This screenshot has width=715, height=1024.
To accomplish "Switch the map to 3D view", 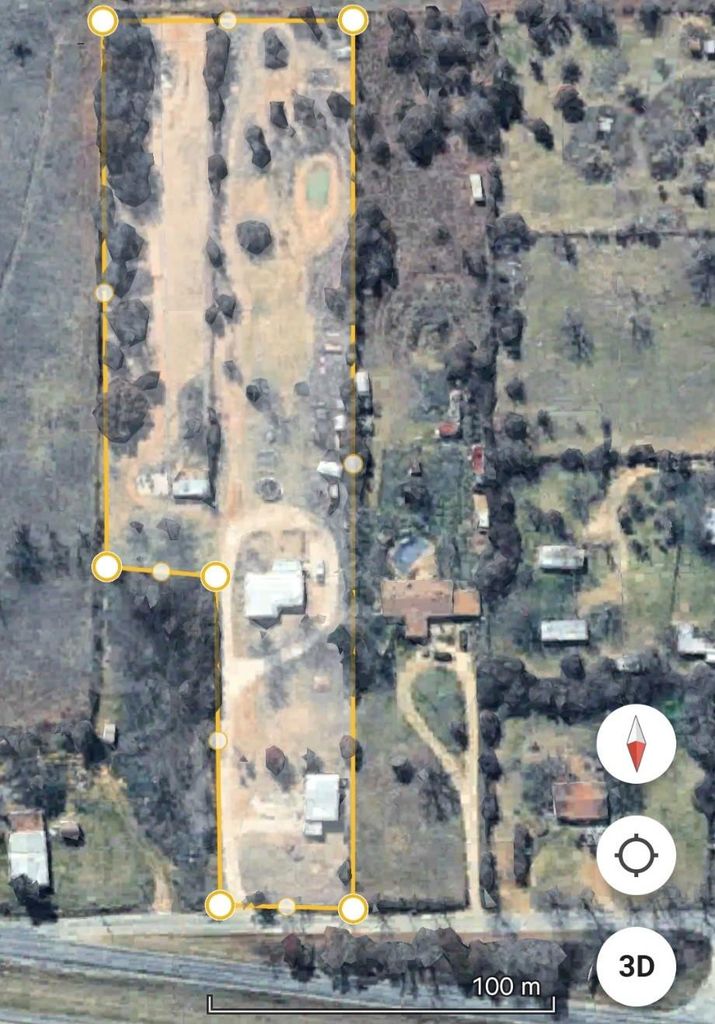I will [636, 966].
